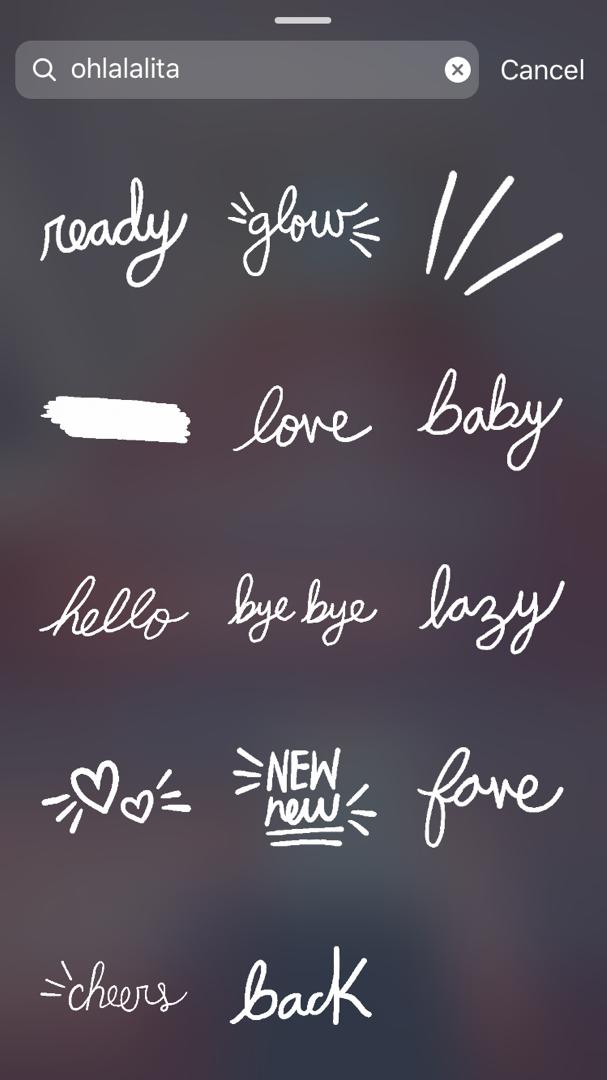
Task: Cancel the sticker search
Action: [542, 70]
